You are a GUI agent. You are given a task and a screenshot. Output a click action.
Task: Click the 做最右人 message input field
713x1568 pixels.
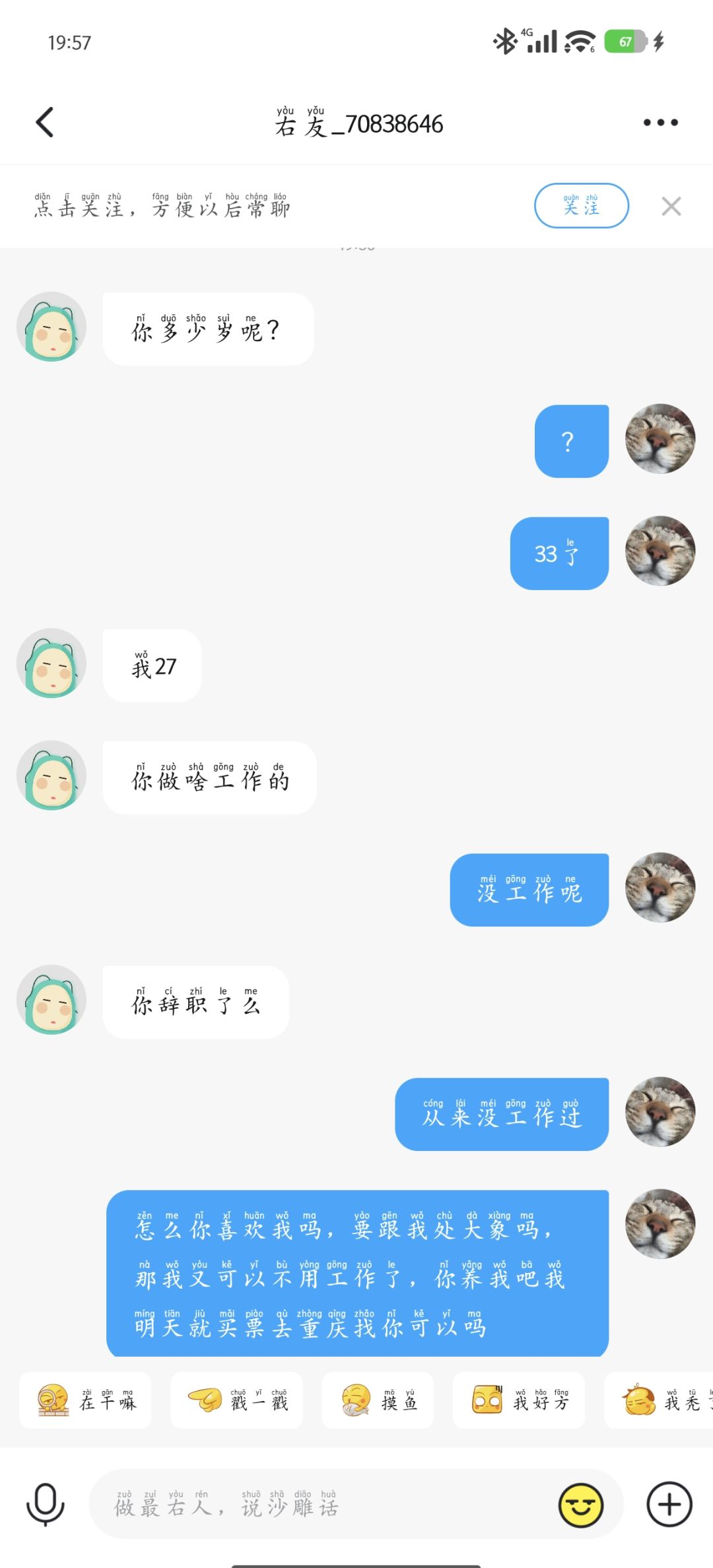(x=297, y=1507)
